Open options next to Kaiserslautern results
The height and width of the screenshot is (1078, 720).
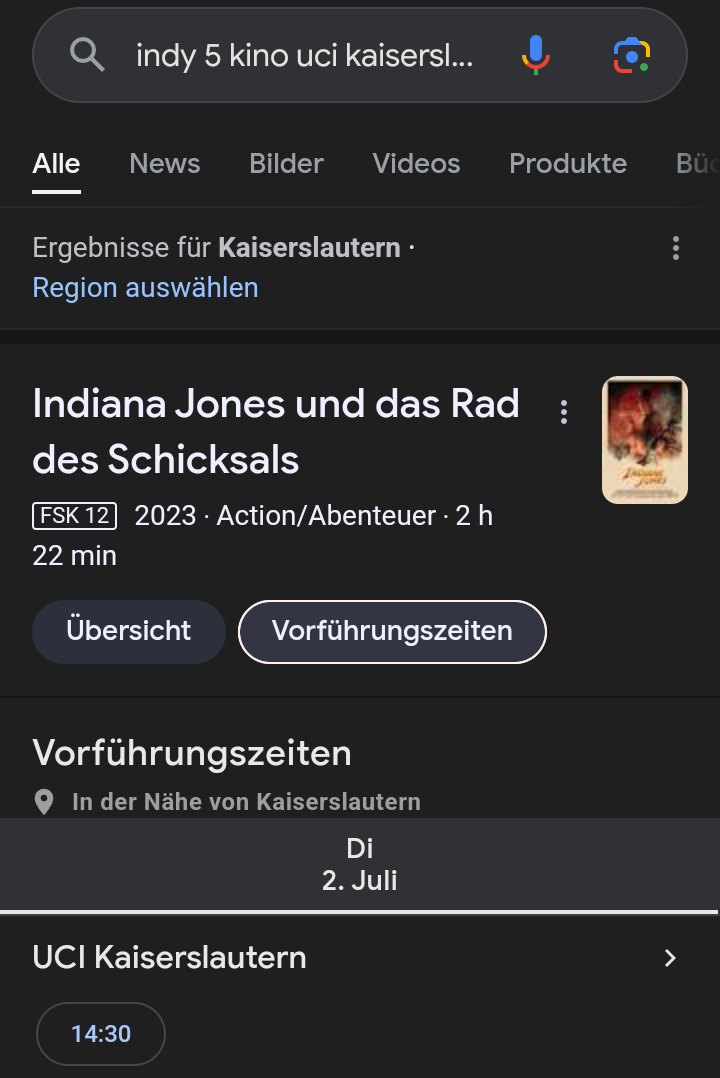(x=676, y=248)
